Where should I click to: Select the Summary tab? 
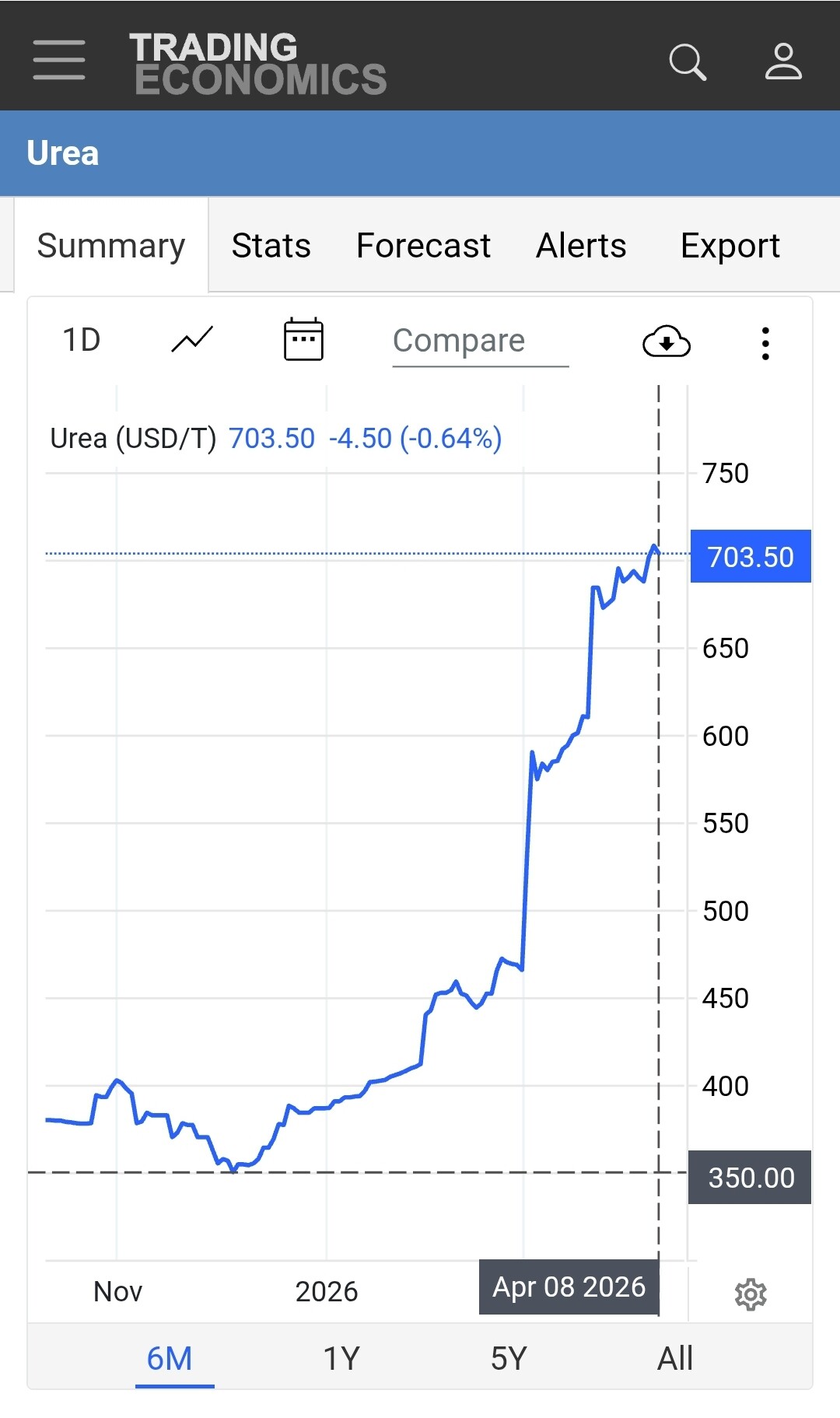point(111,246)
